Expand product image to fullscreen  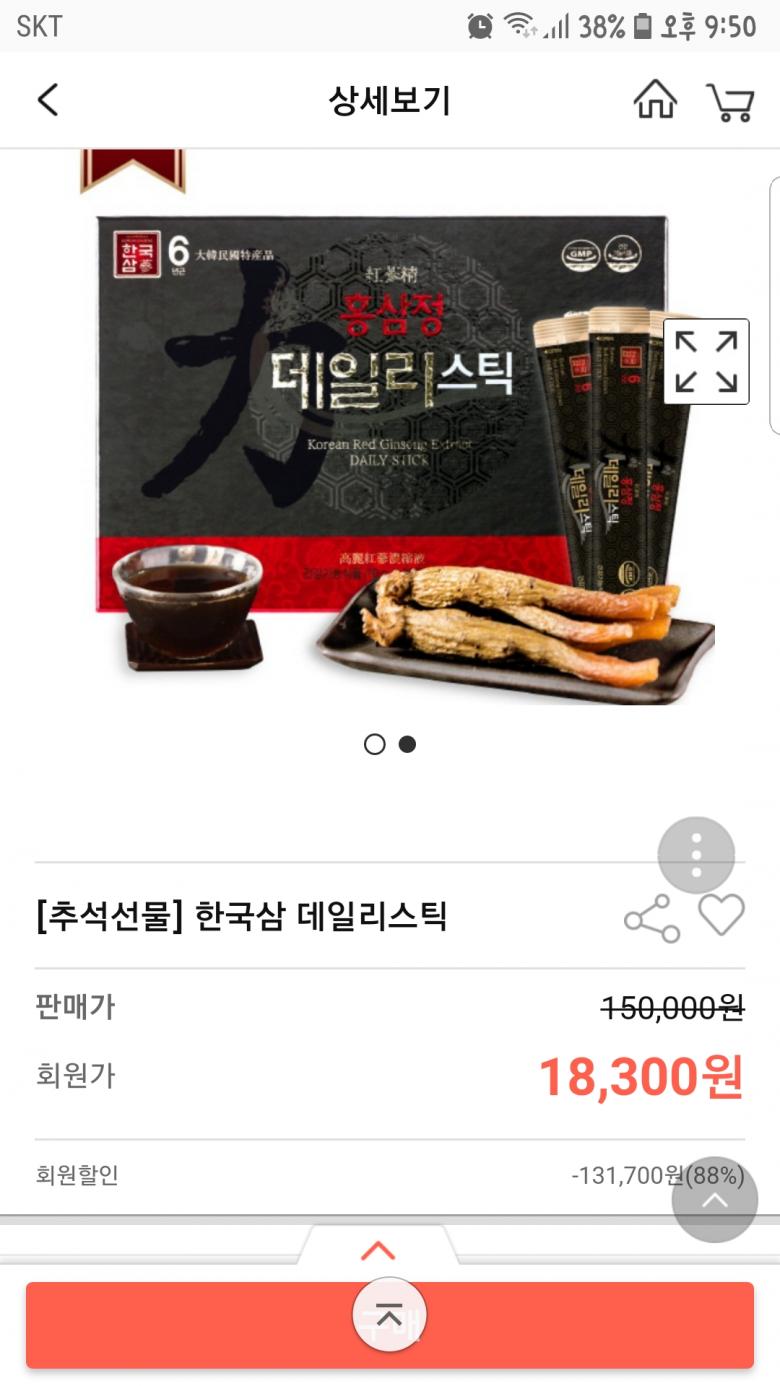coord(706,361)
